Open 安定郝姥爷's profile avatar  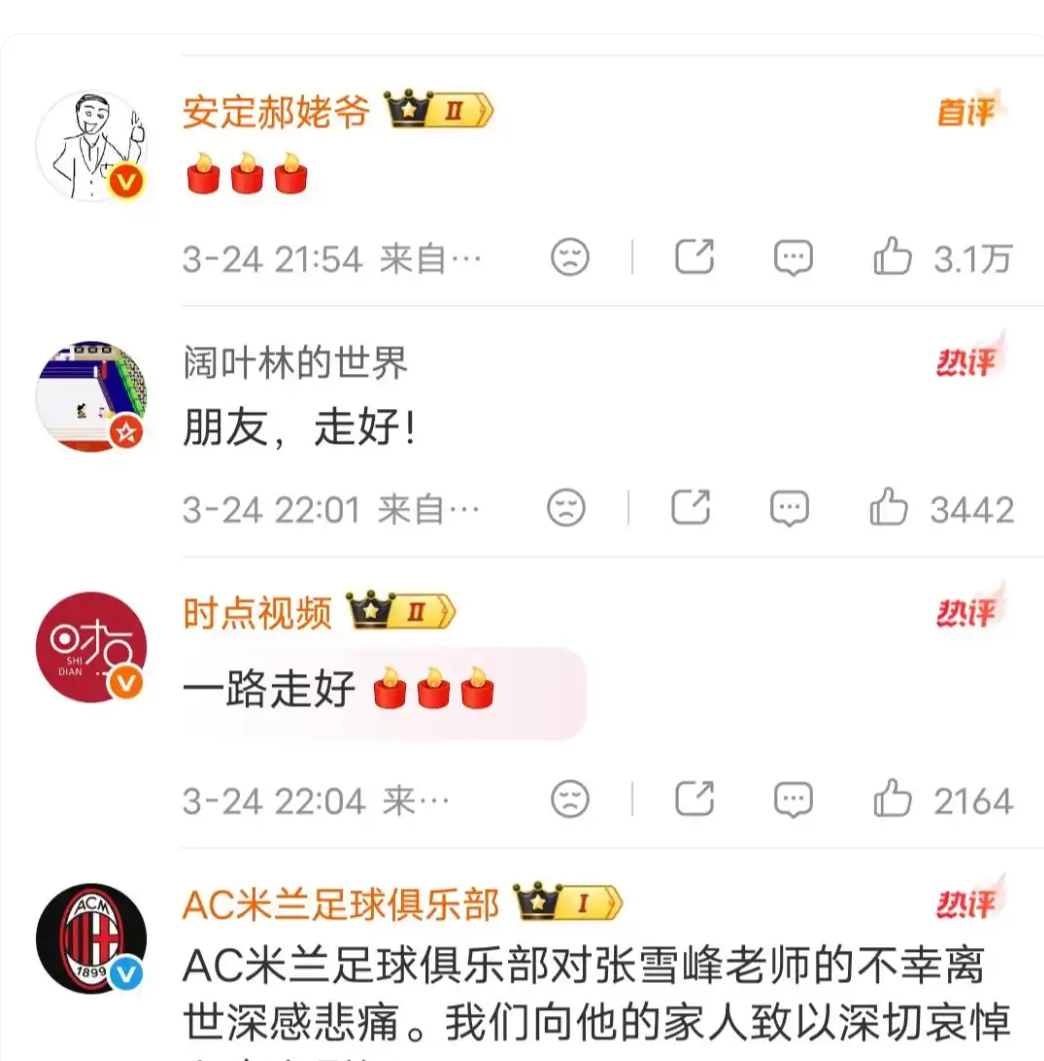tap(91, 146)
